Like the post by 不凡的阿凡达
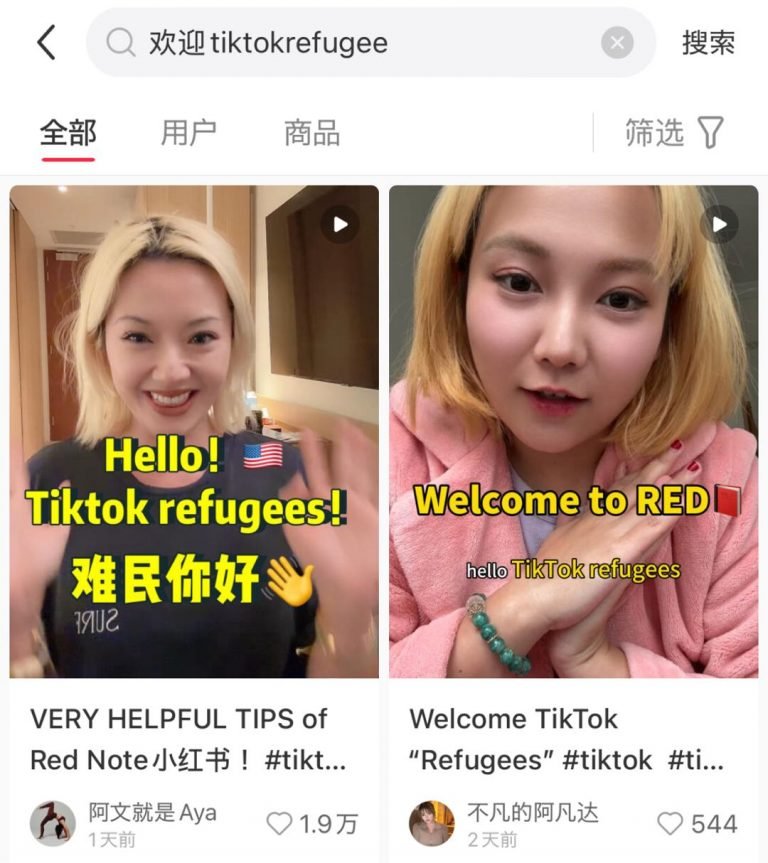Screen dimensions: 768x863 coord(670,824)
